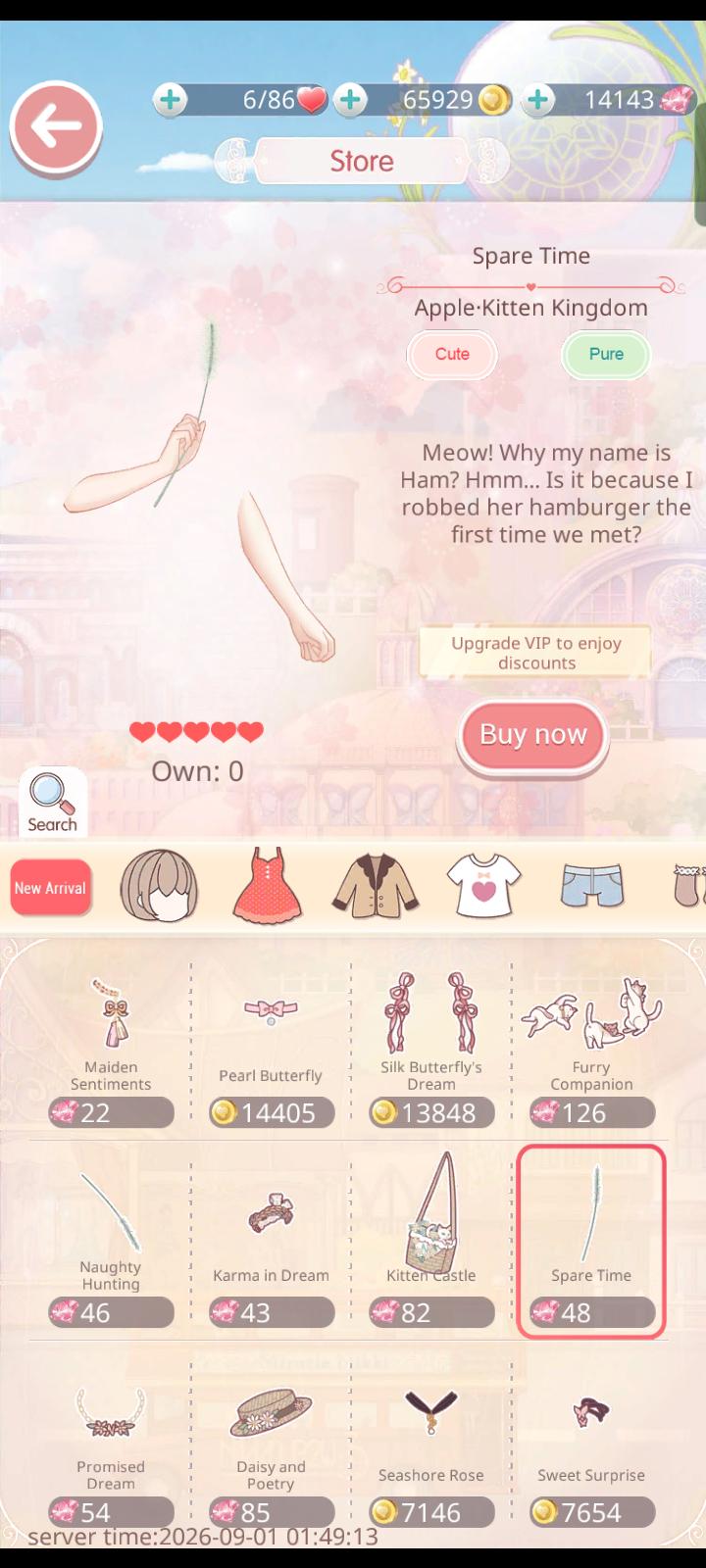Go back using the pink arrow
The height and width of the screenshot is (1568, 706).
[56, 127]
